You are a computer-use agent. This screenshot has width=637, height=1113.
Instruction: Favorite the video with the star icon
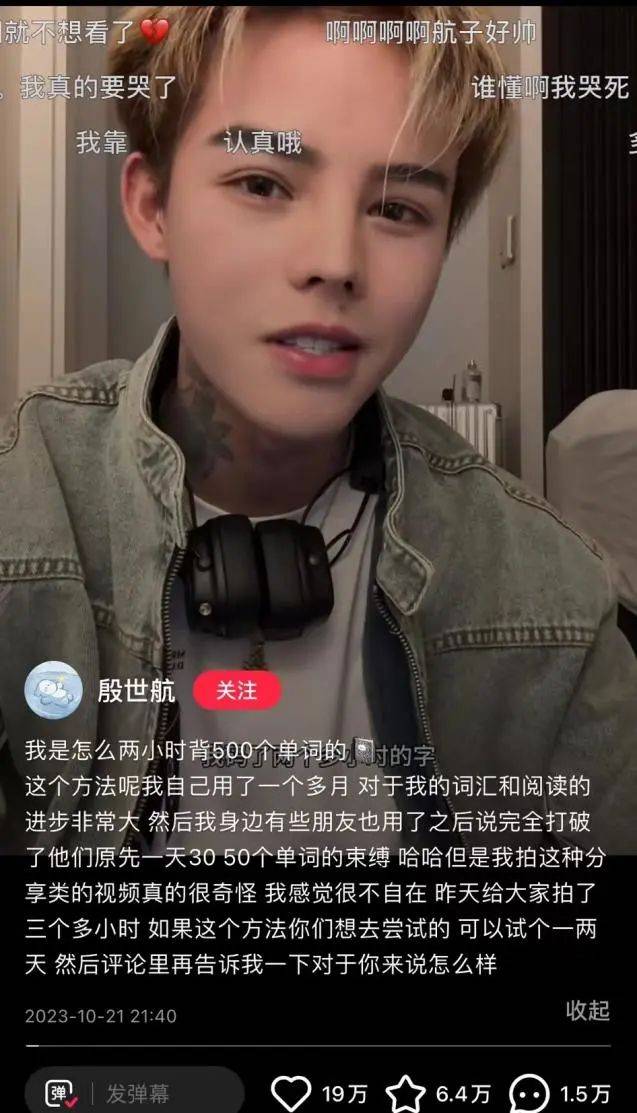pos(406,1092)
